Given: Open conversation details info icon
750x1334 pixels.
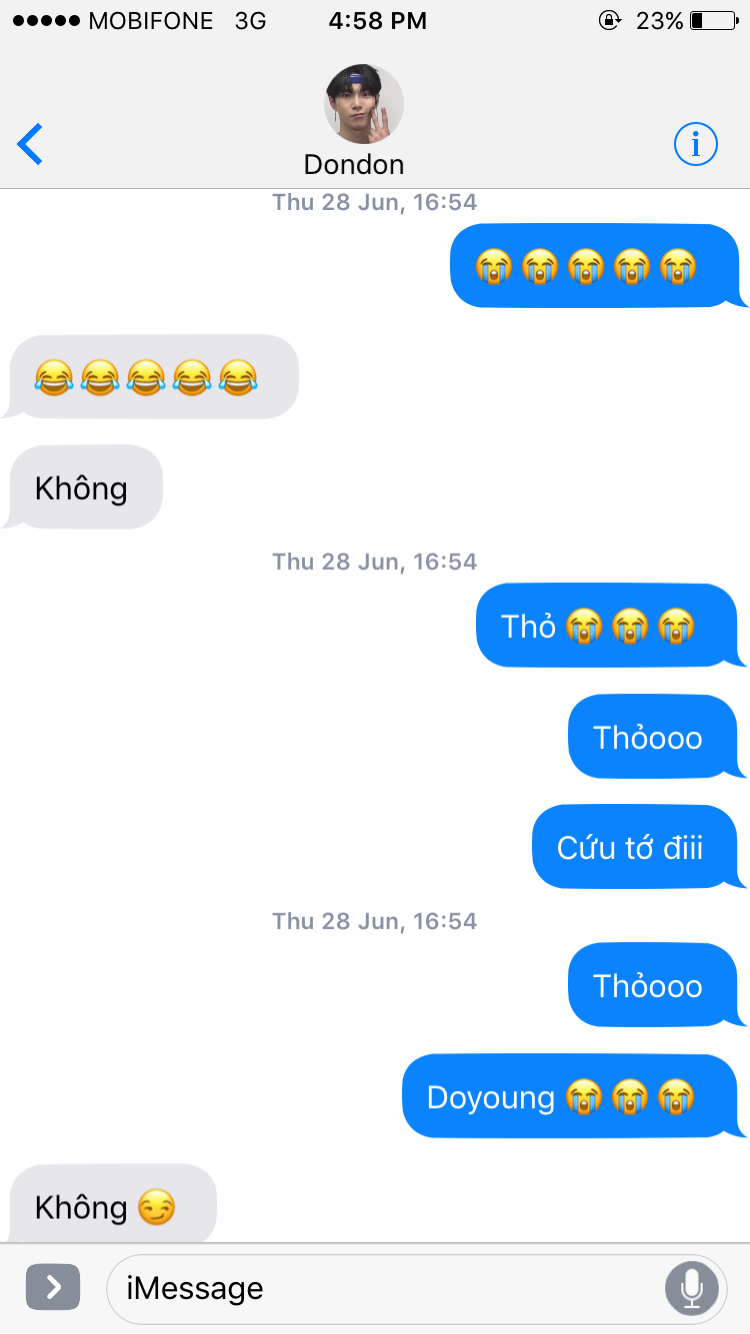Looking at the screenshot, I should (696, 145).
